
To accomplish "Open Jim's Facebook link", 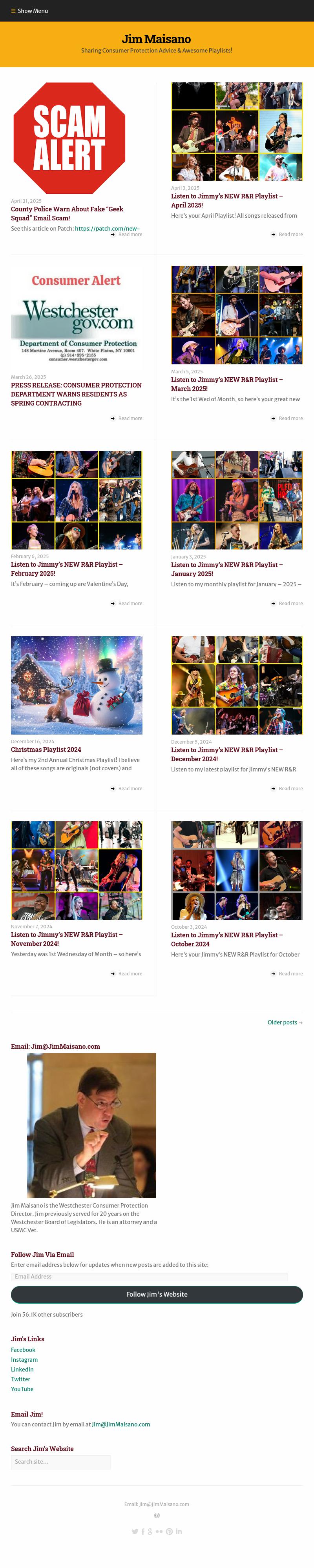I will (x=23, y=1350).
